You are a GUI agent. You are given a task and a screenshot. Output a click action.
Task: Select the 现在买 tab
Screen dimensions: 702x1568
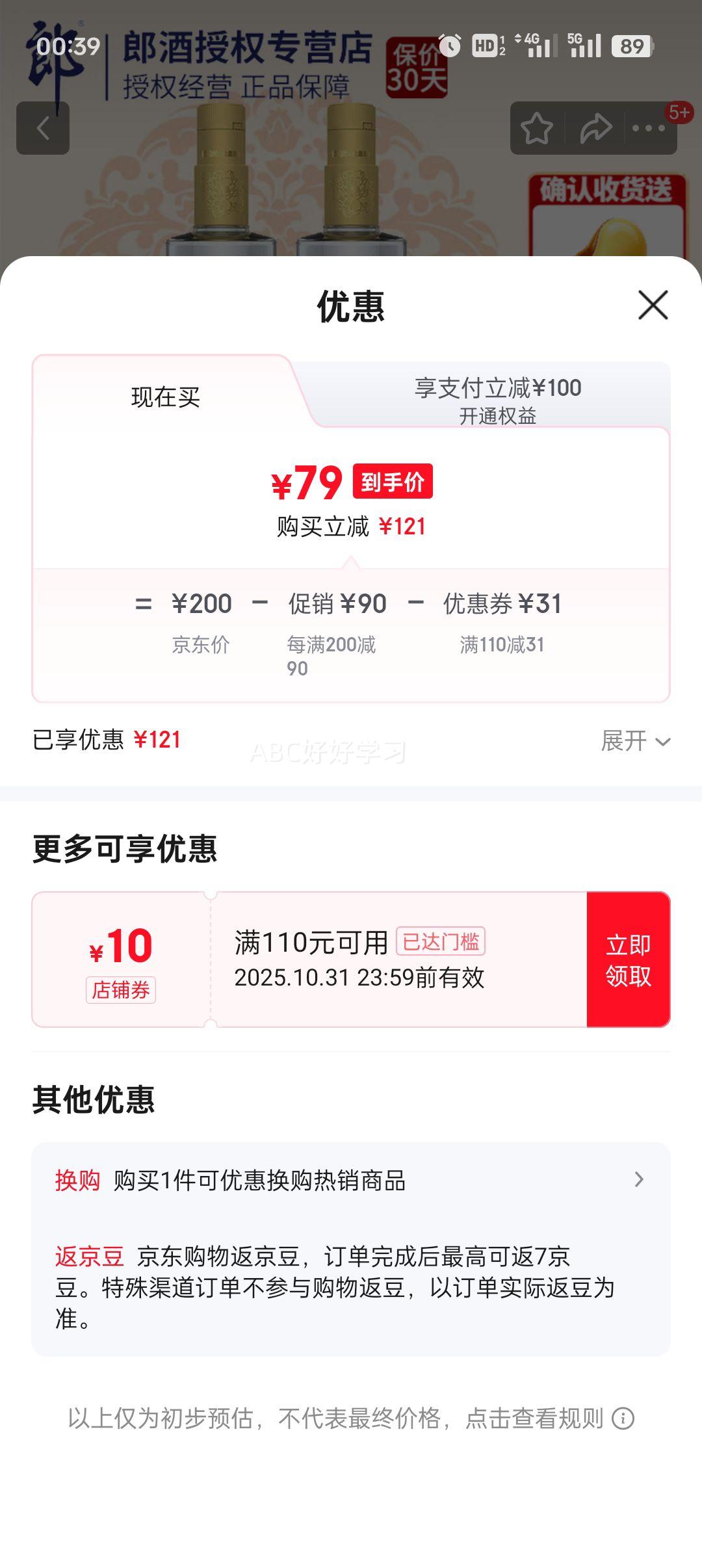[165, 397]
